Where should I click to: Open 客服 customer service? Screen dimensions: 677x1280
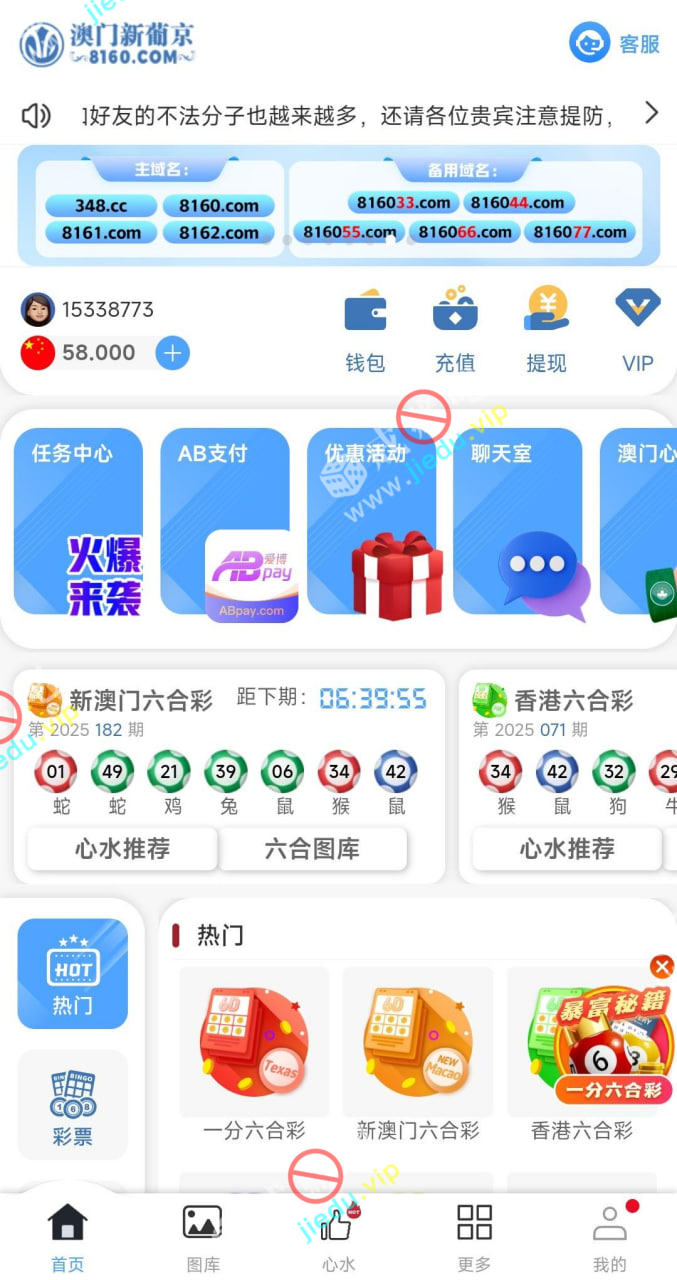(615, 44)
